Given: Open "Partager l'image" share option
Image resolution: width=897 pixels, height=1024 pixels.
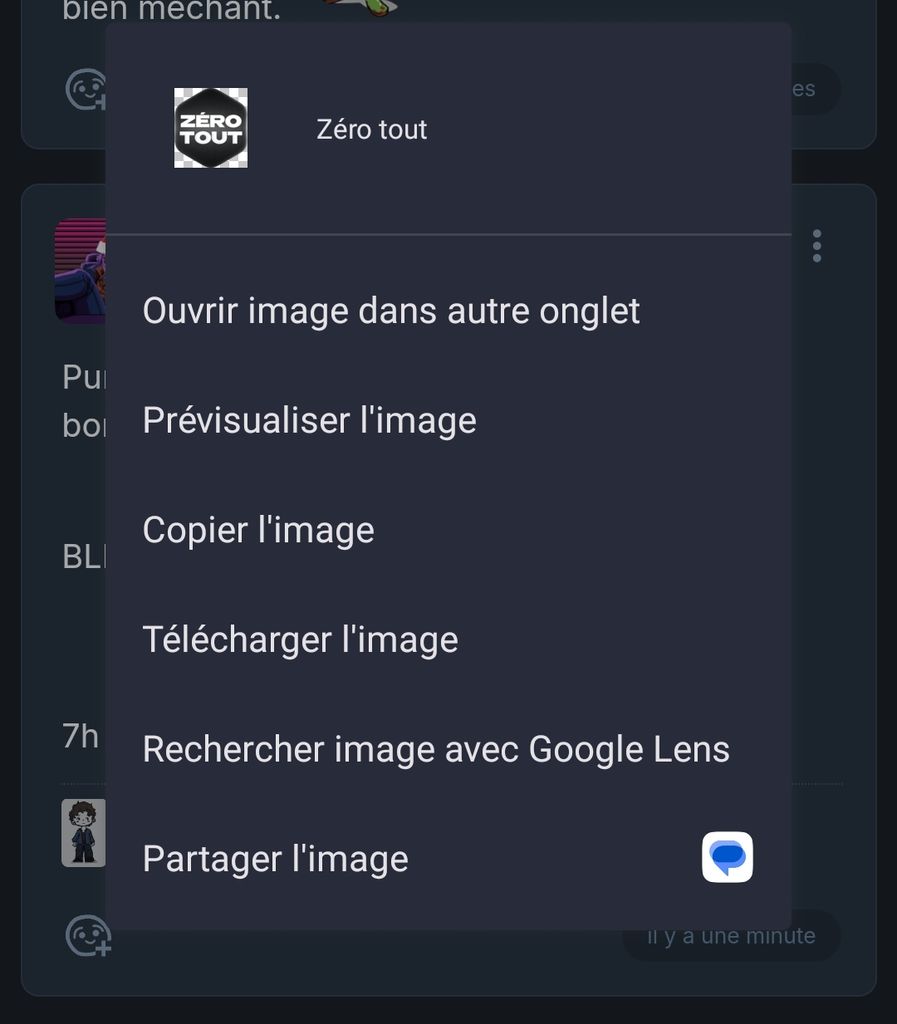Looking at the screenshot, I should click(275, 859).
